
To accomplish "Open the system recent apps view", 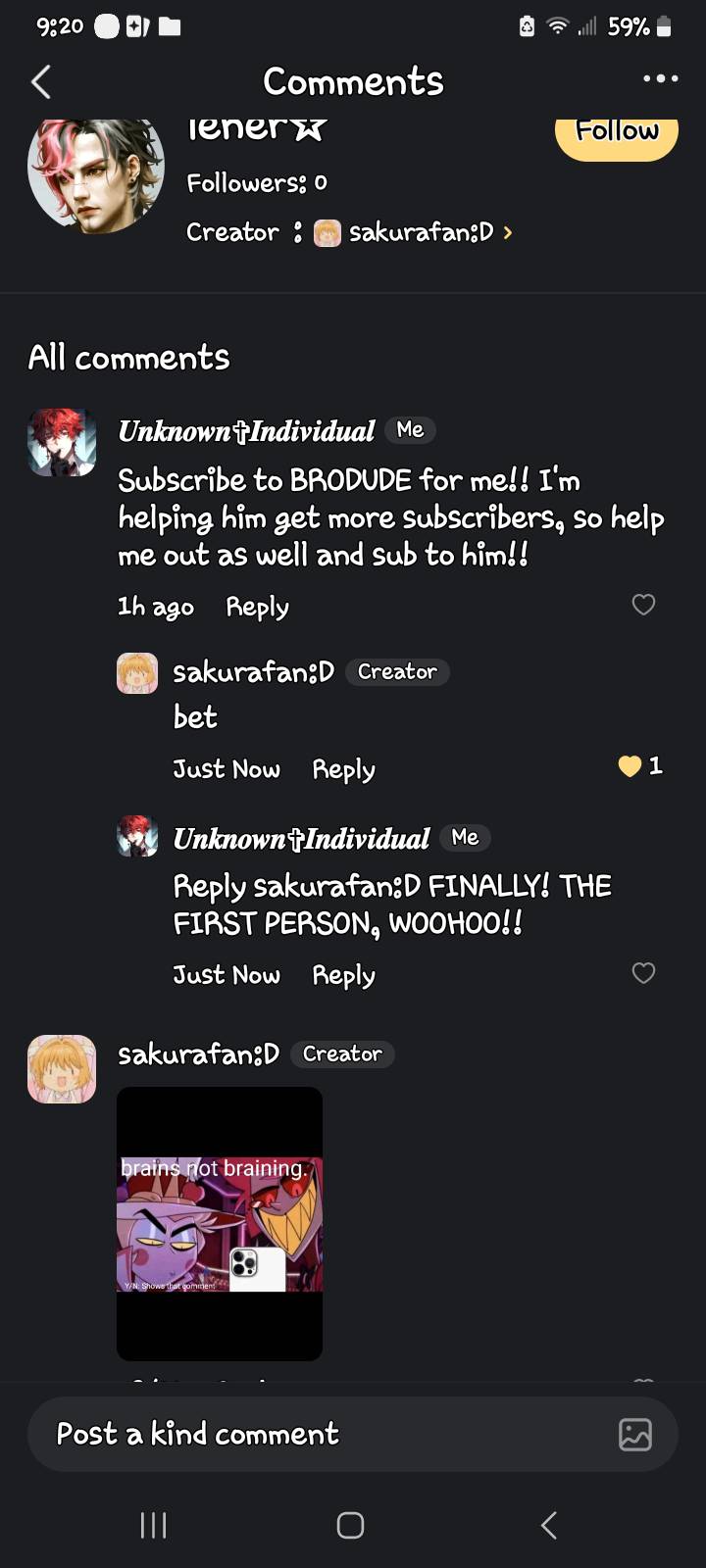I will pos(154,1525).
